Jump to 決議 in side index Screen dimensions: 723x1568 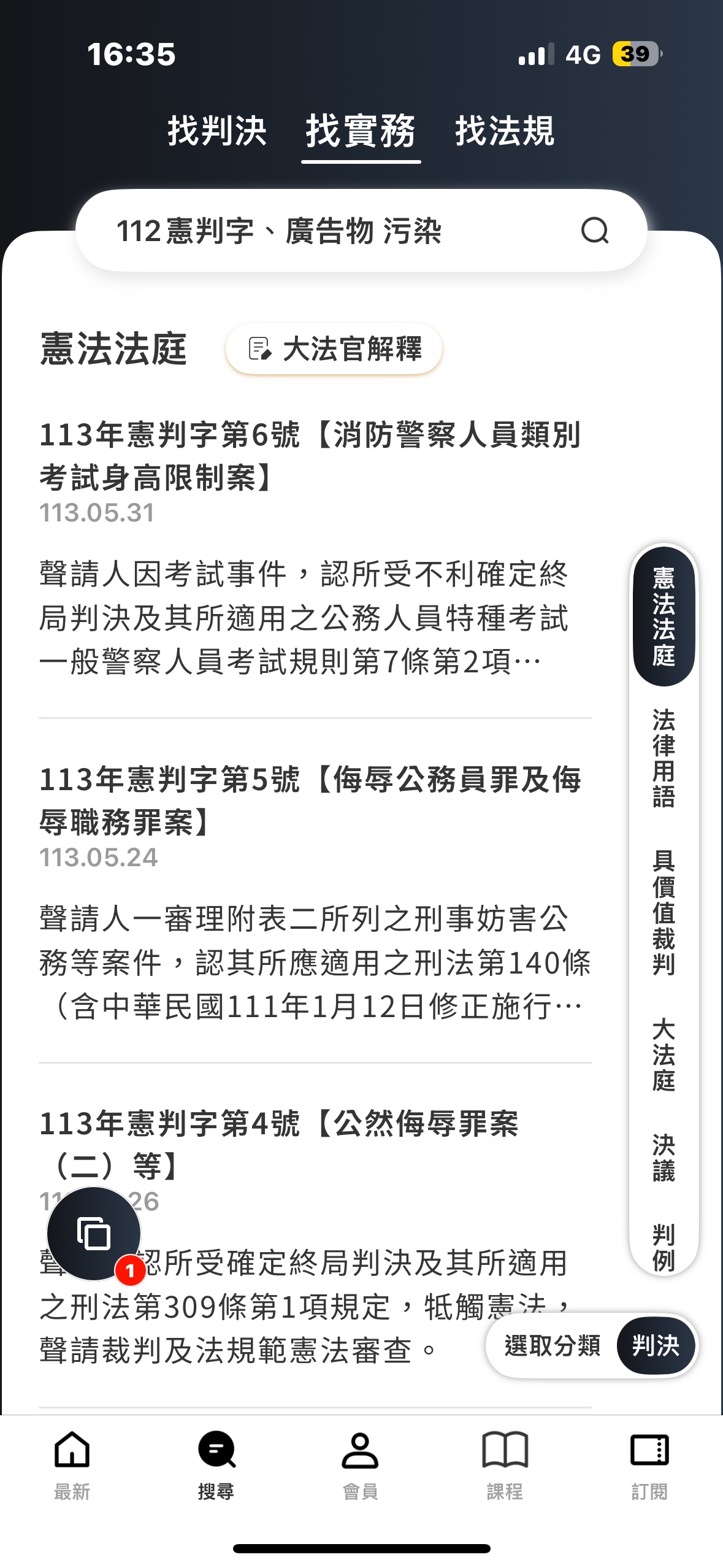click(x=664, y=1158)
